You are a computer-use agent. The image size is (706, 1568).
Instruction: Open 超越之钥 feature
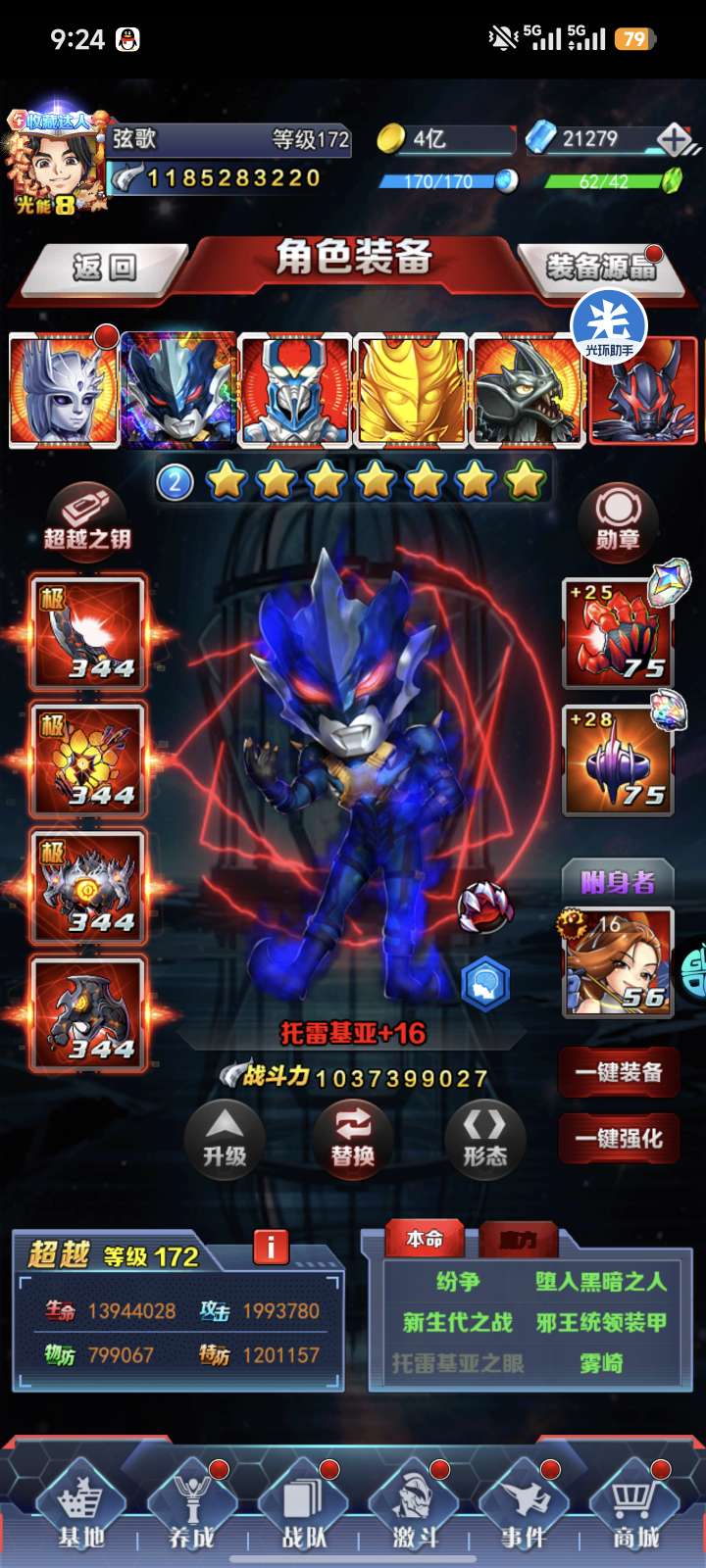[87, 517]
